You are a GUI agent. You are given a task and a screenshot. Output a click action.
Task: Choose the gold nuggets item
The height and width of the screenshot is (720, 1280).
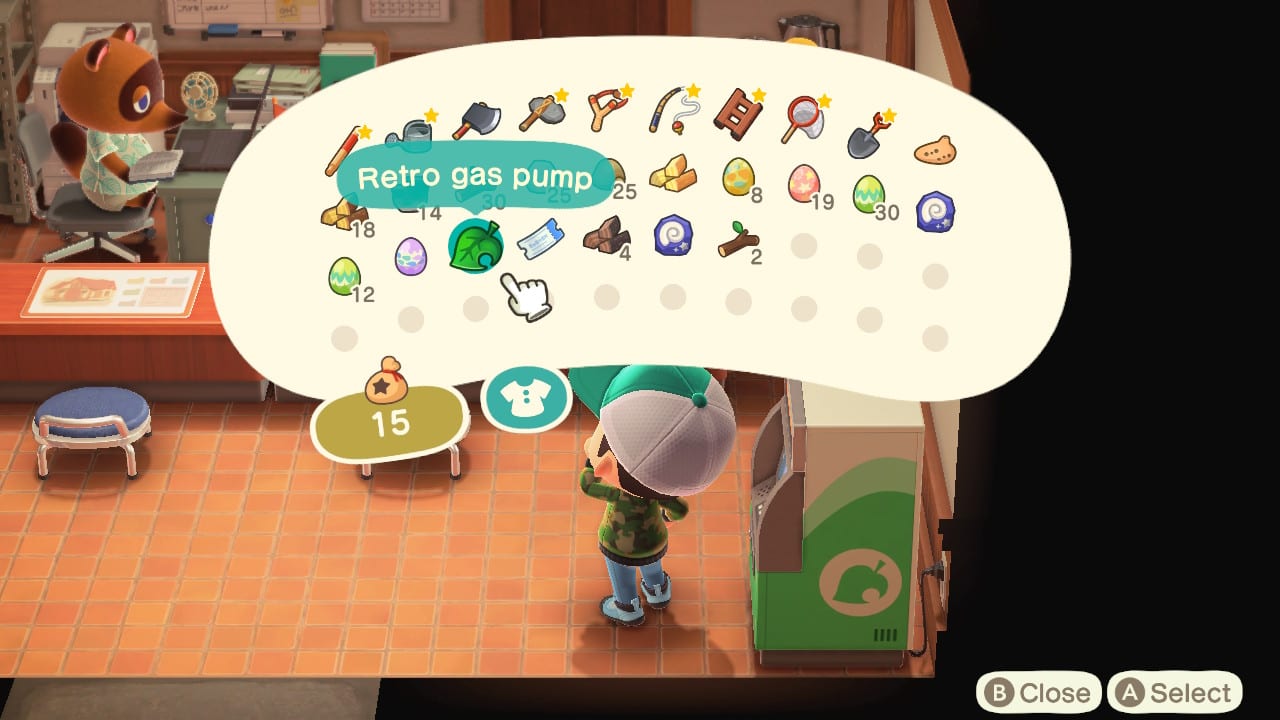point(672,174)
